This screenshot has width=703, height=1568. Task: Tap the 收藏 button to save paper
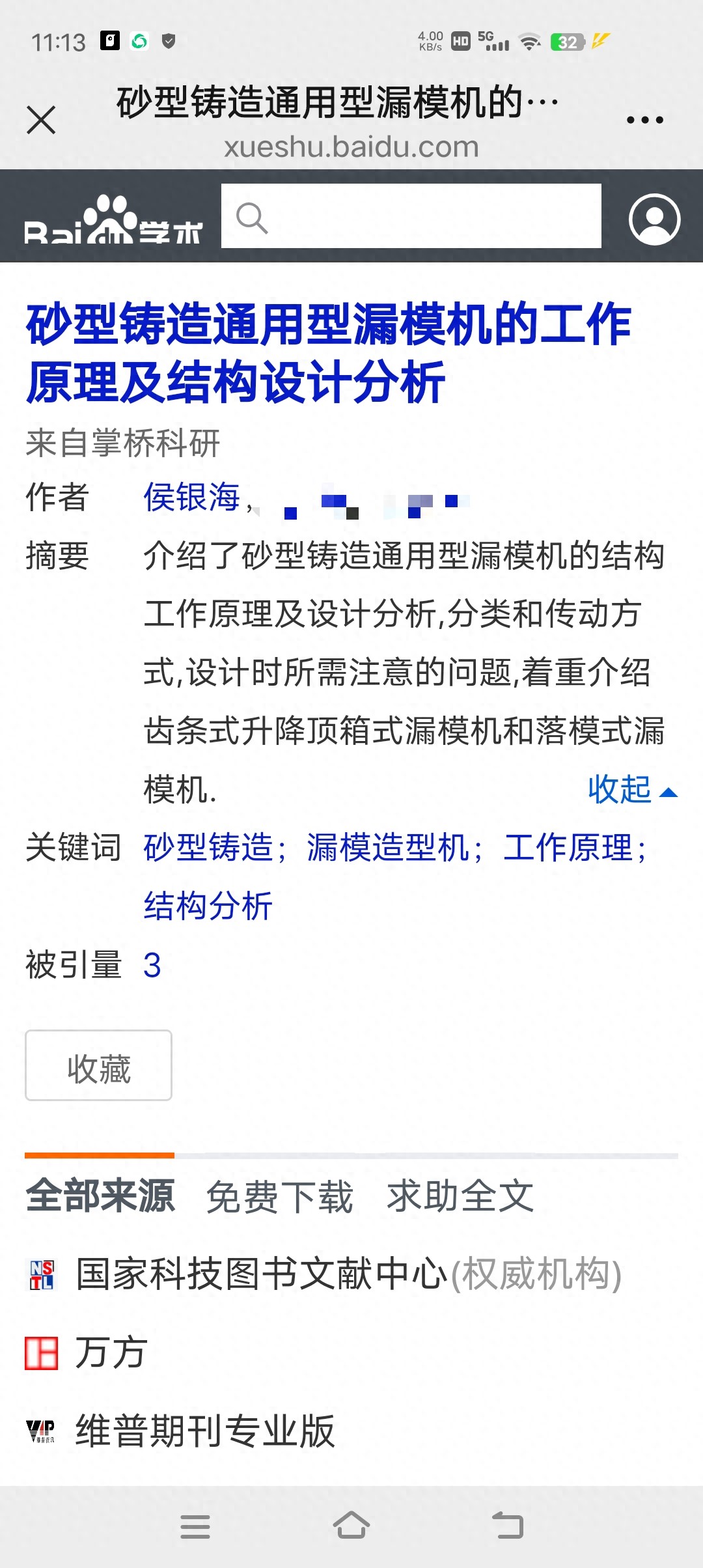pyautogui.click(x=99, y=1066)
